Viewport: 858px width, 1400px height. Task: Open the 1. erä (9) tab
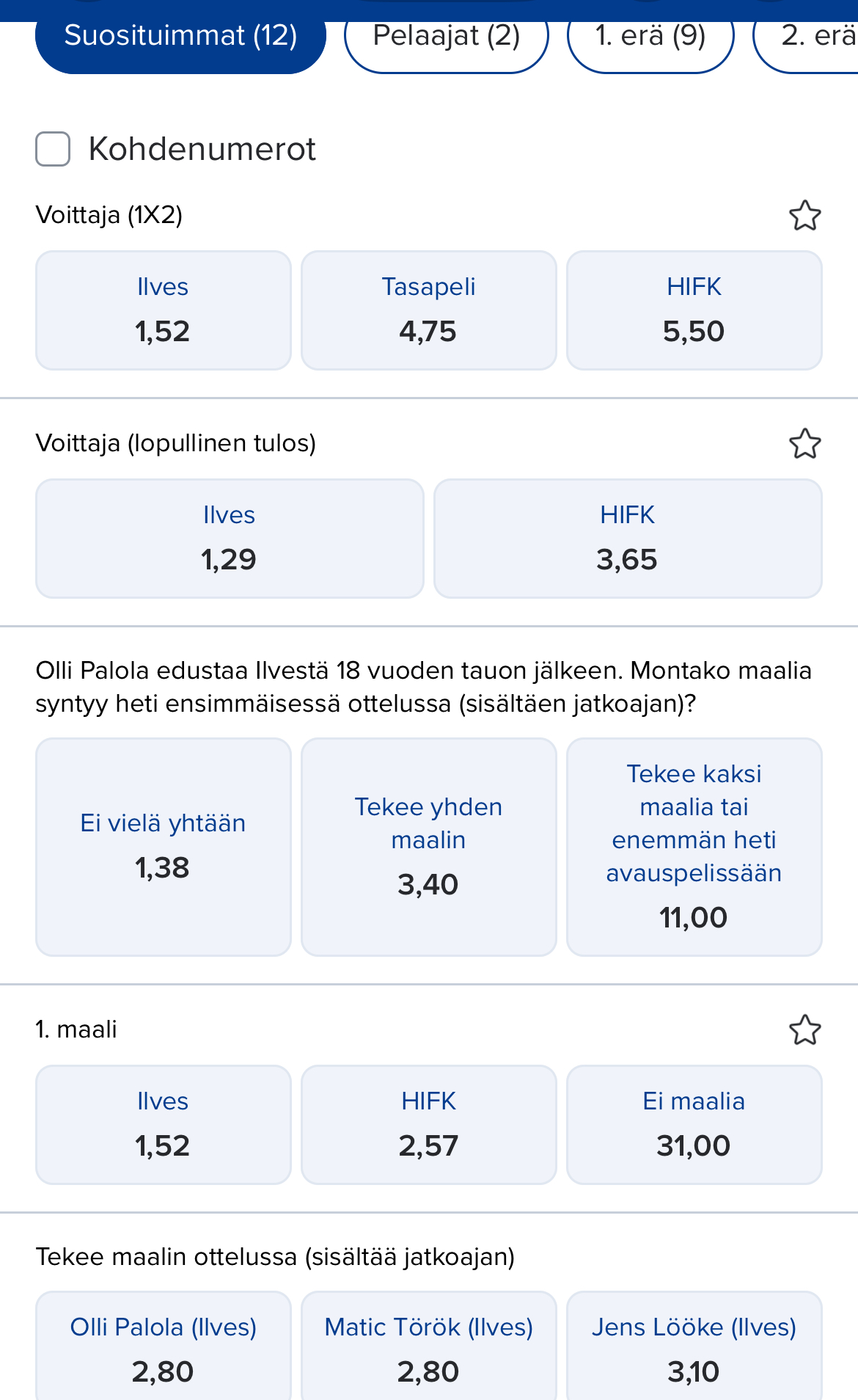tap(650, 38)
